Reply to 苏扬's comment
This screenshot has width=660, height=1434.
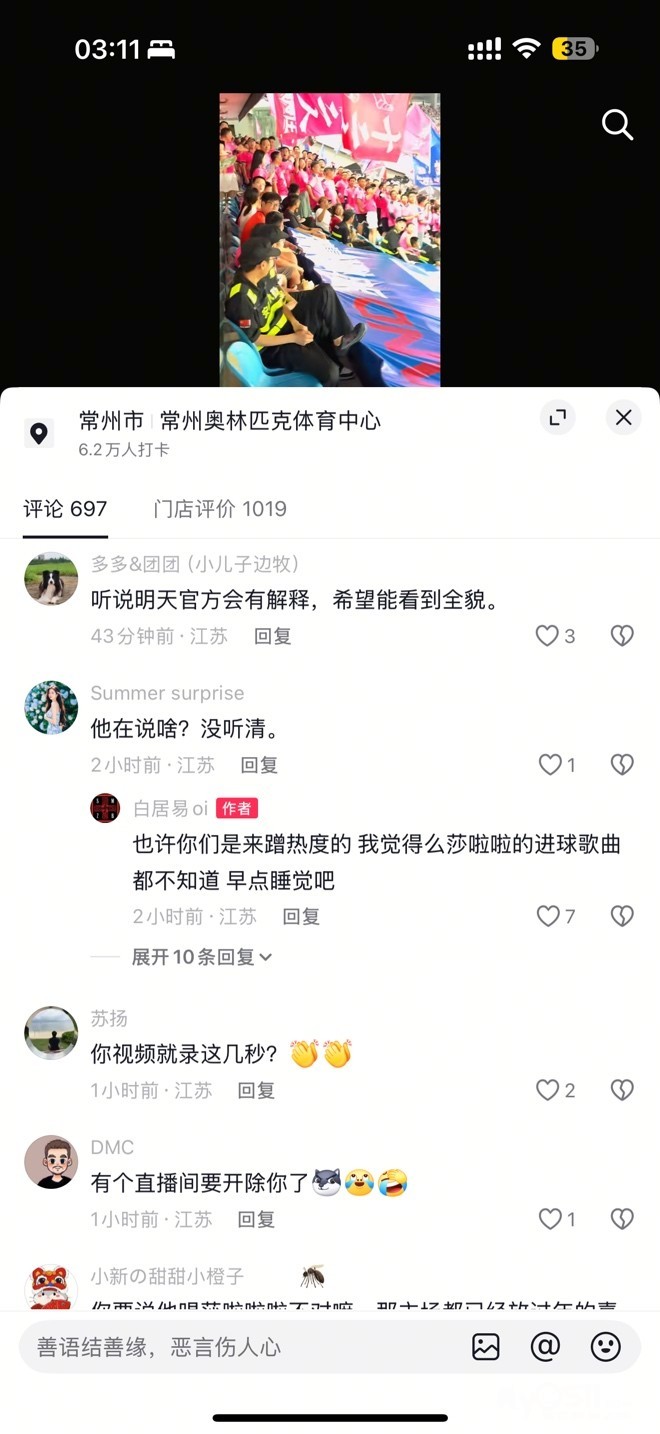256,1090
